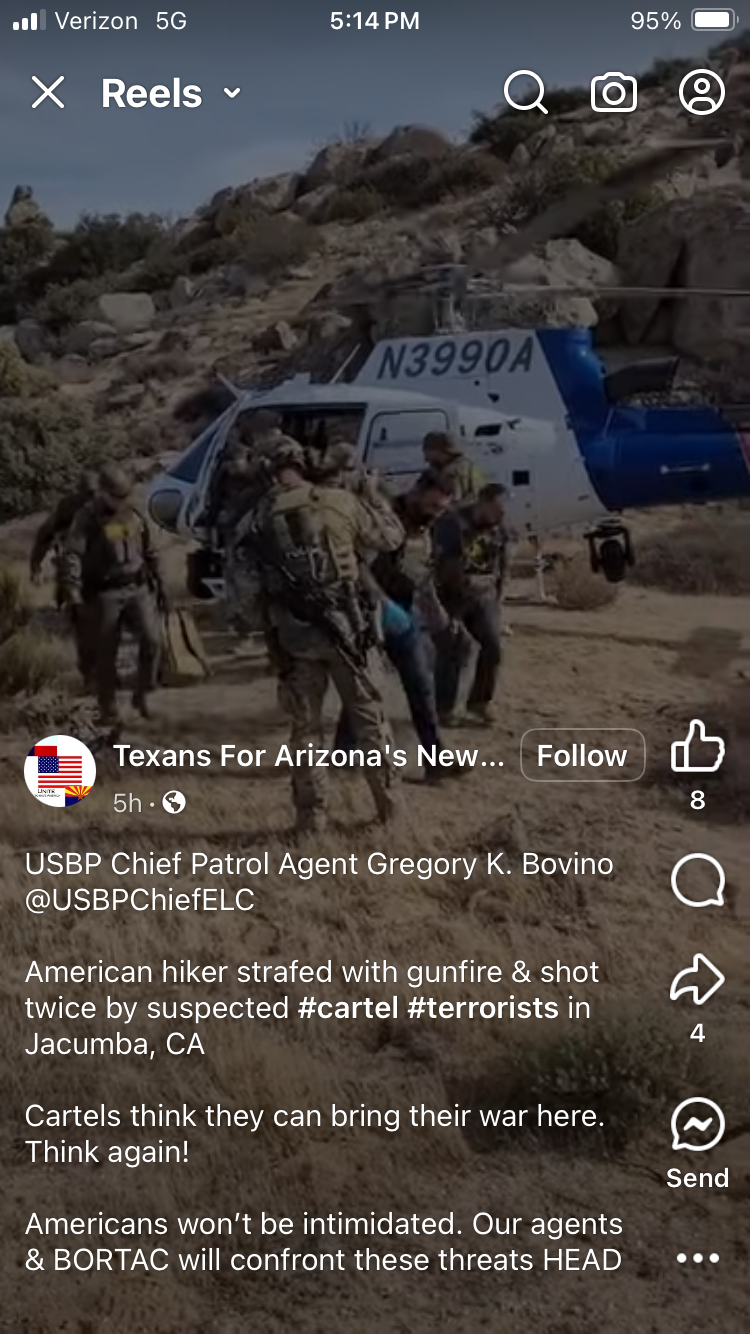
Task: Open the three-dot more options menu
Action: click(697, 1258)
